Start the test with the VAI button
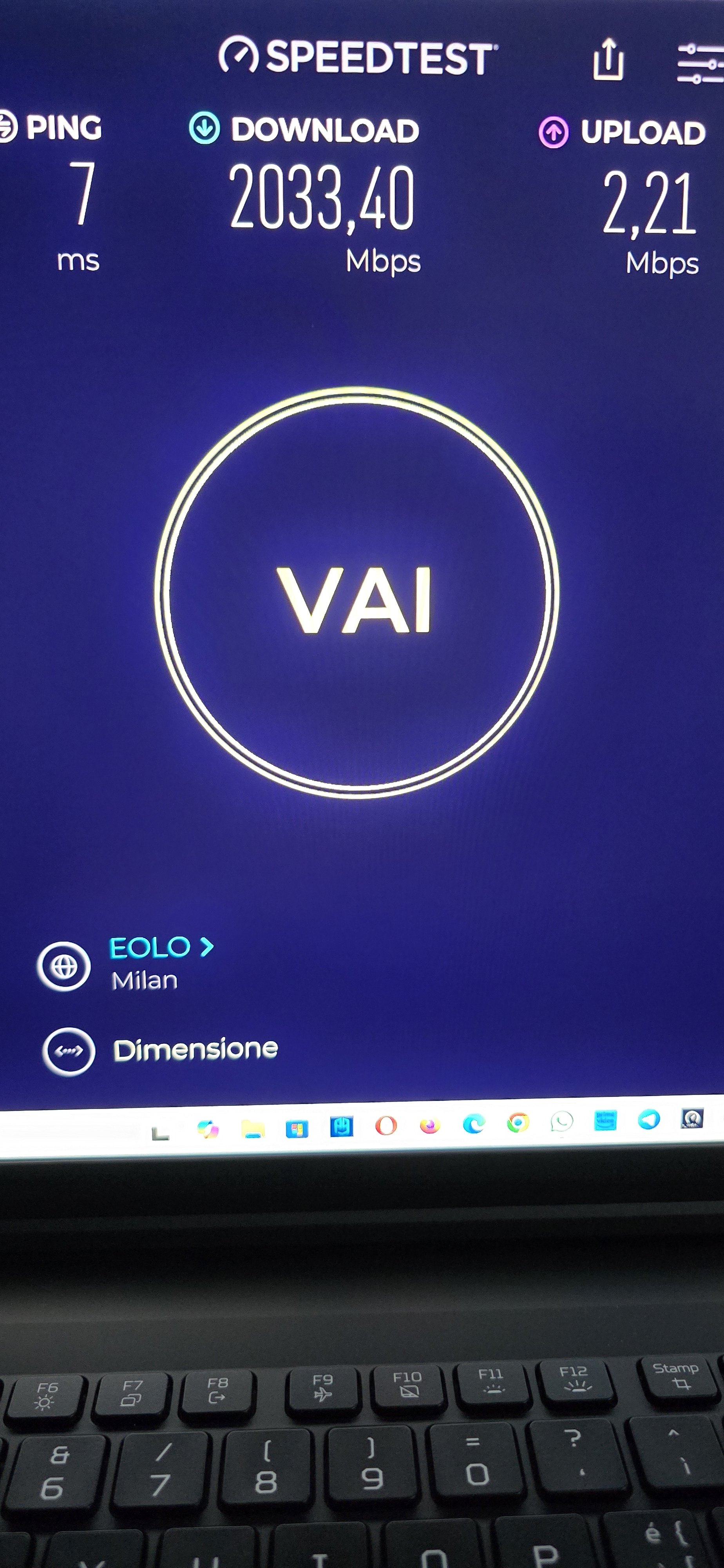 pos(357,593)
